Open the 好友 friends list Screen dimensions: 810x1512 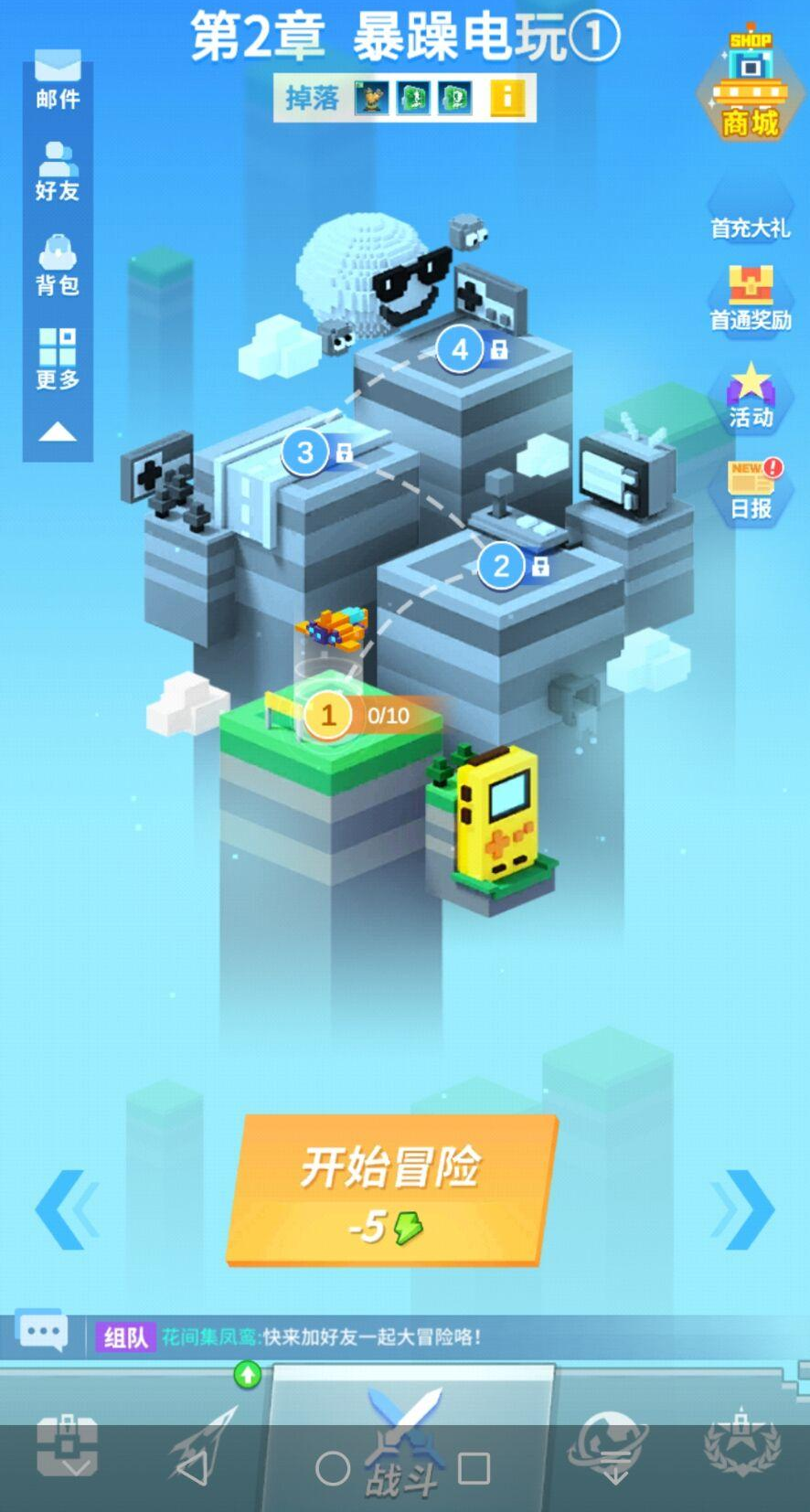58,172
